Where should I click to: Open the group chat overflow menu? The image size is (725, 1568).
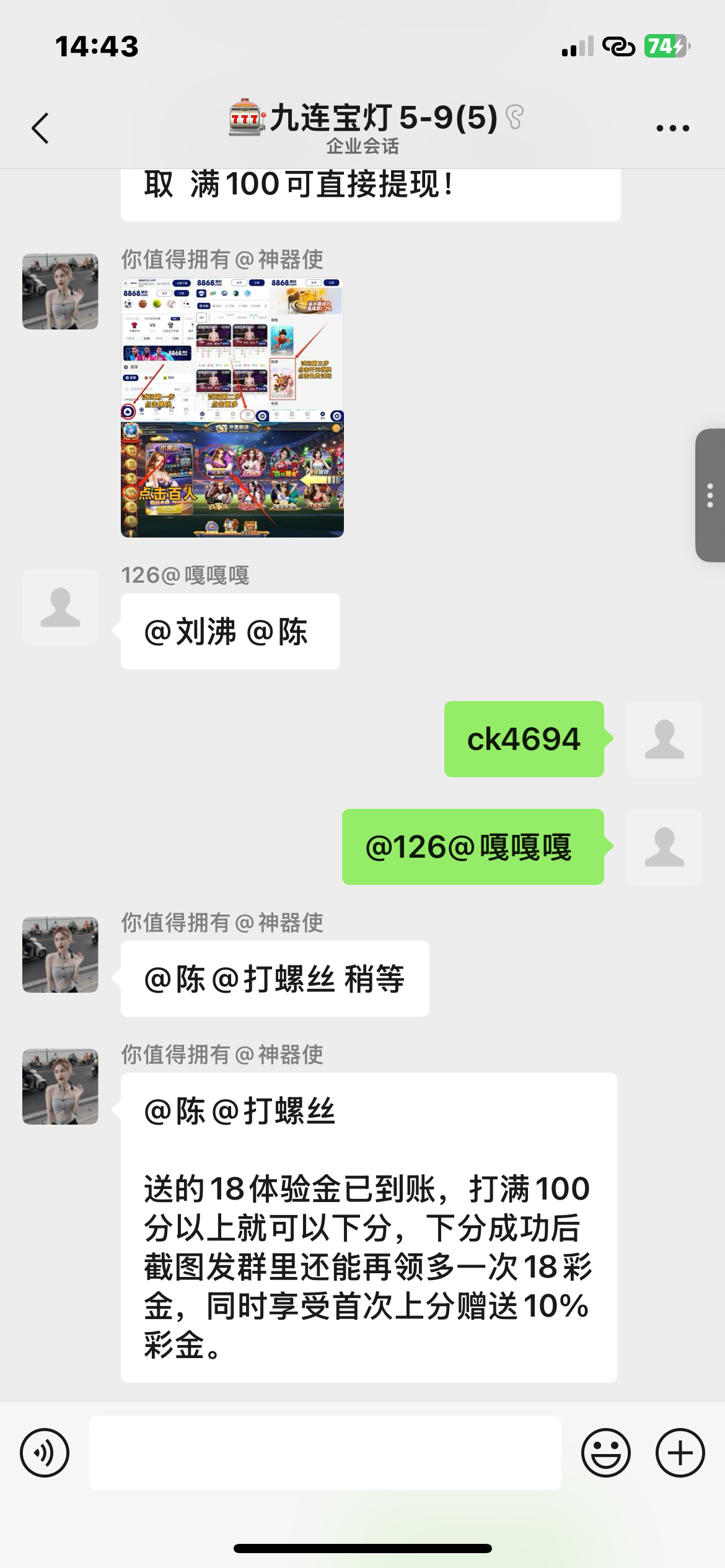coord(672,128)
